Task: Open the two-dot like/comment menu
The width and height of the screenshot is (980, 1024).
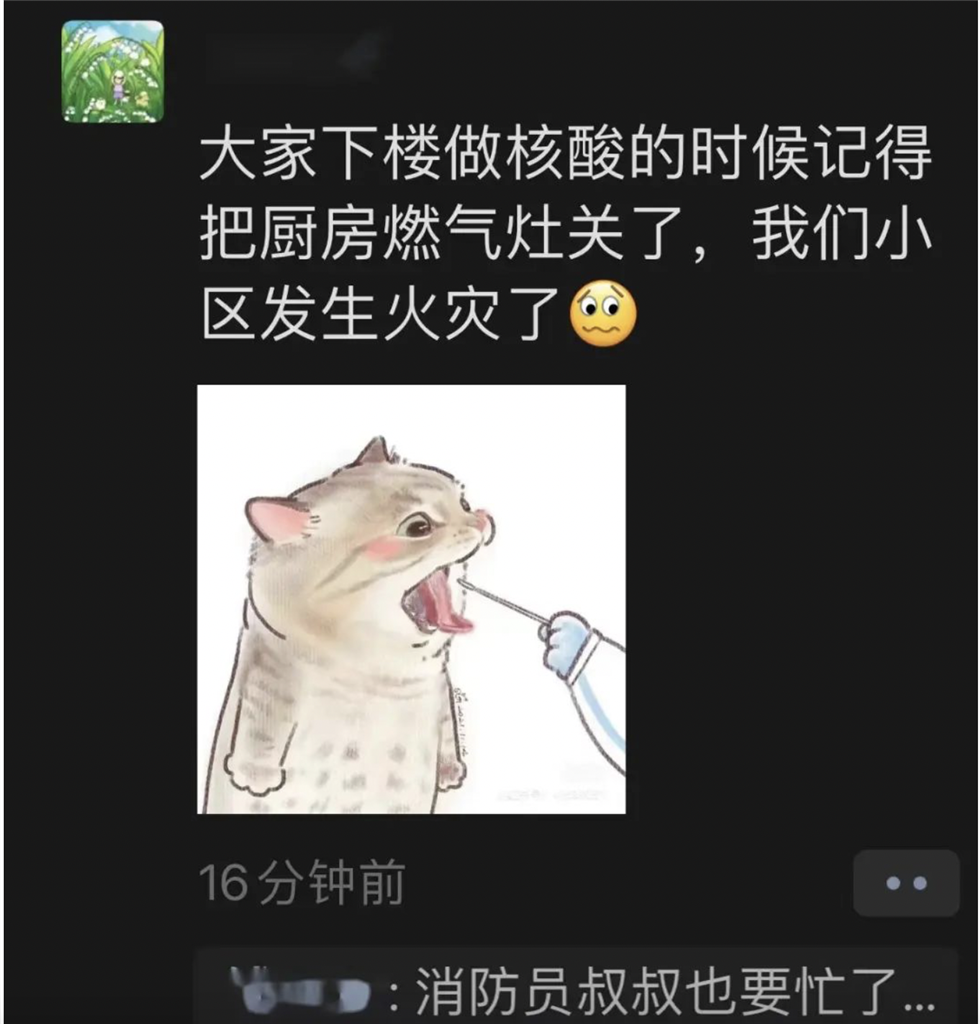Action: (x=906, y=883)
